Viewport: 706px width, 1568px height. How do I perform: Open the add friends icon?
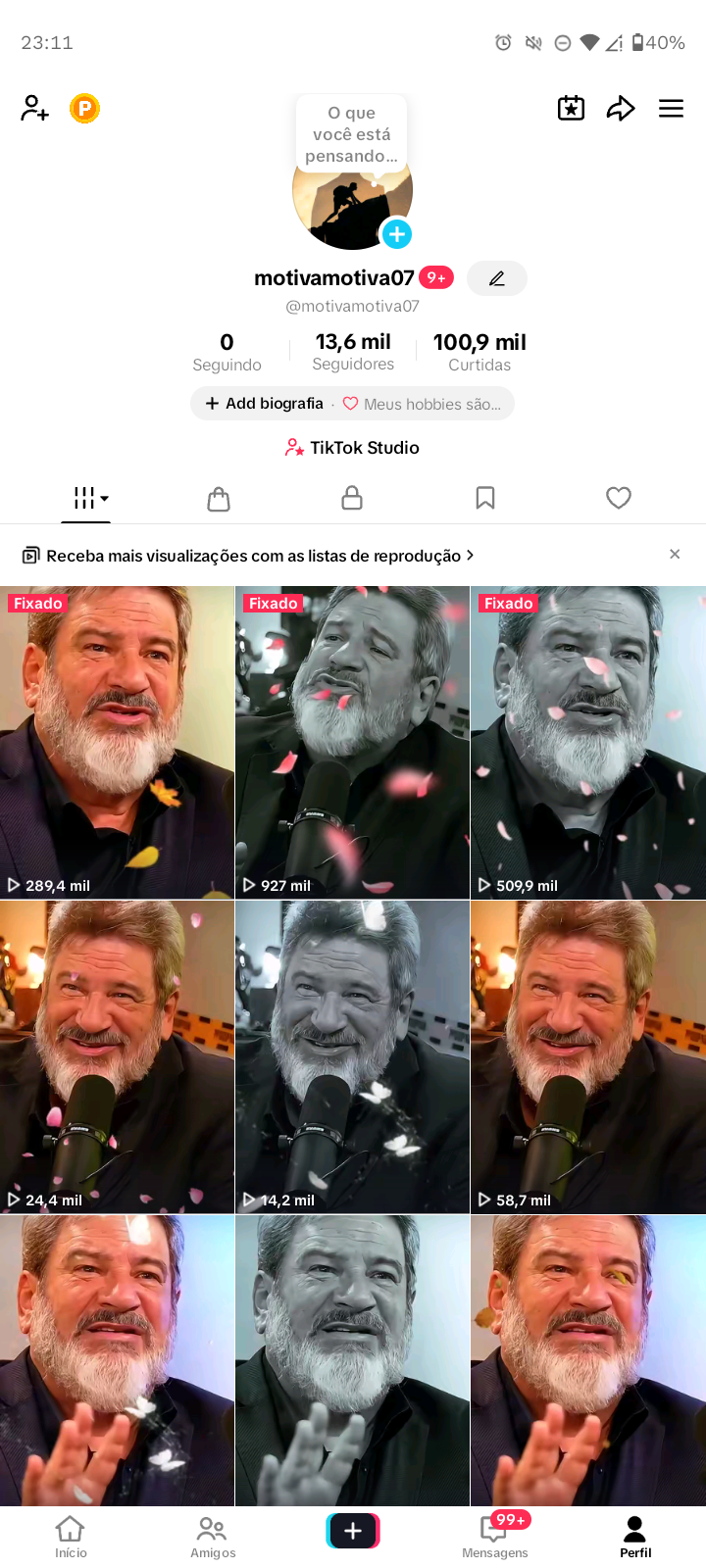[x=34, y=108]
